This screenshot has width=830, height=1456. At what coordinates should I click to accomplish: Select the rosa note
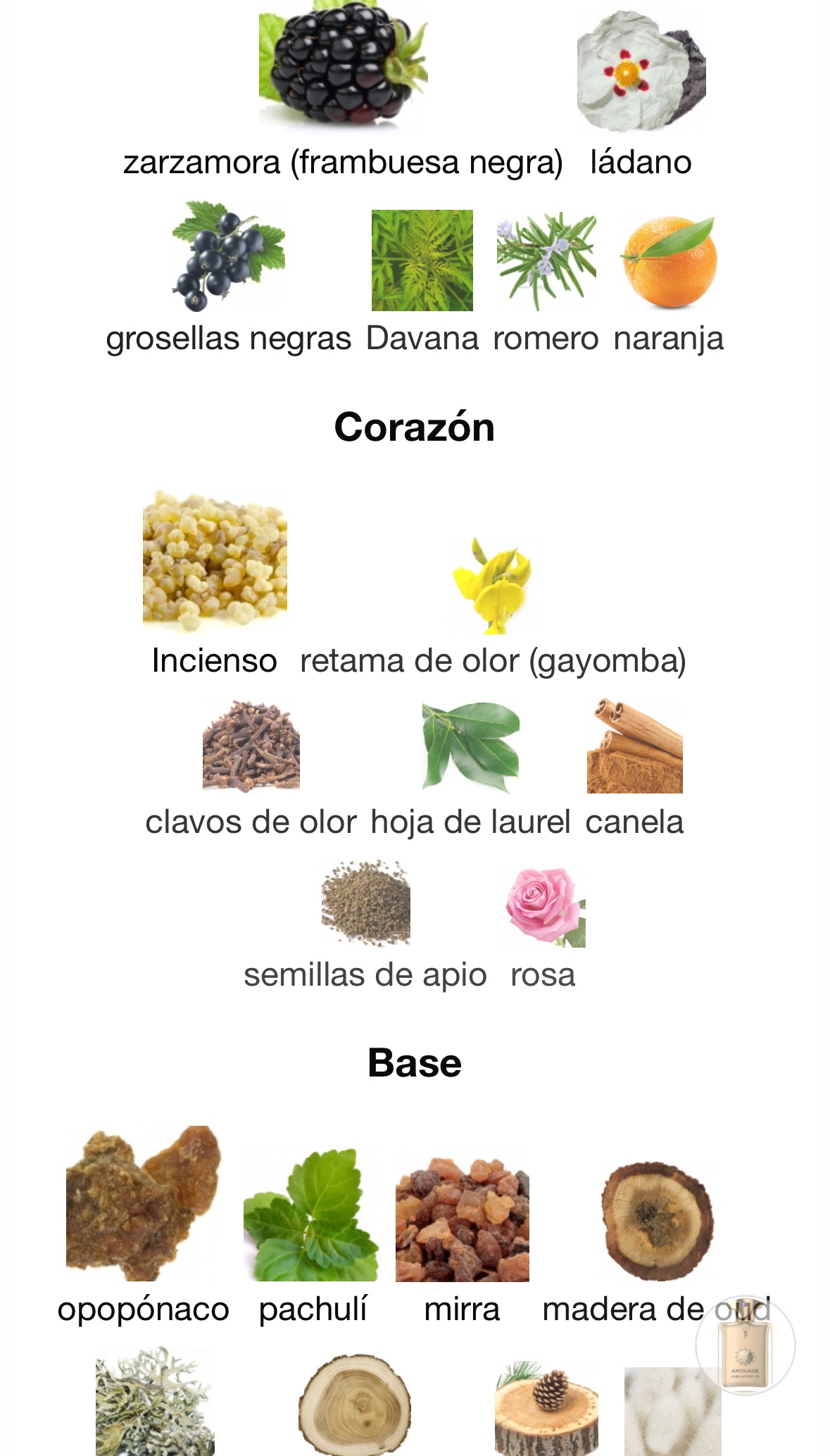pyautogui.click(x=543, y=907)
